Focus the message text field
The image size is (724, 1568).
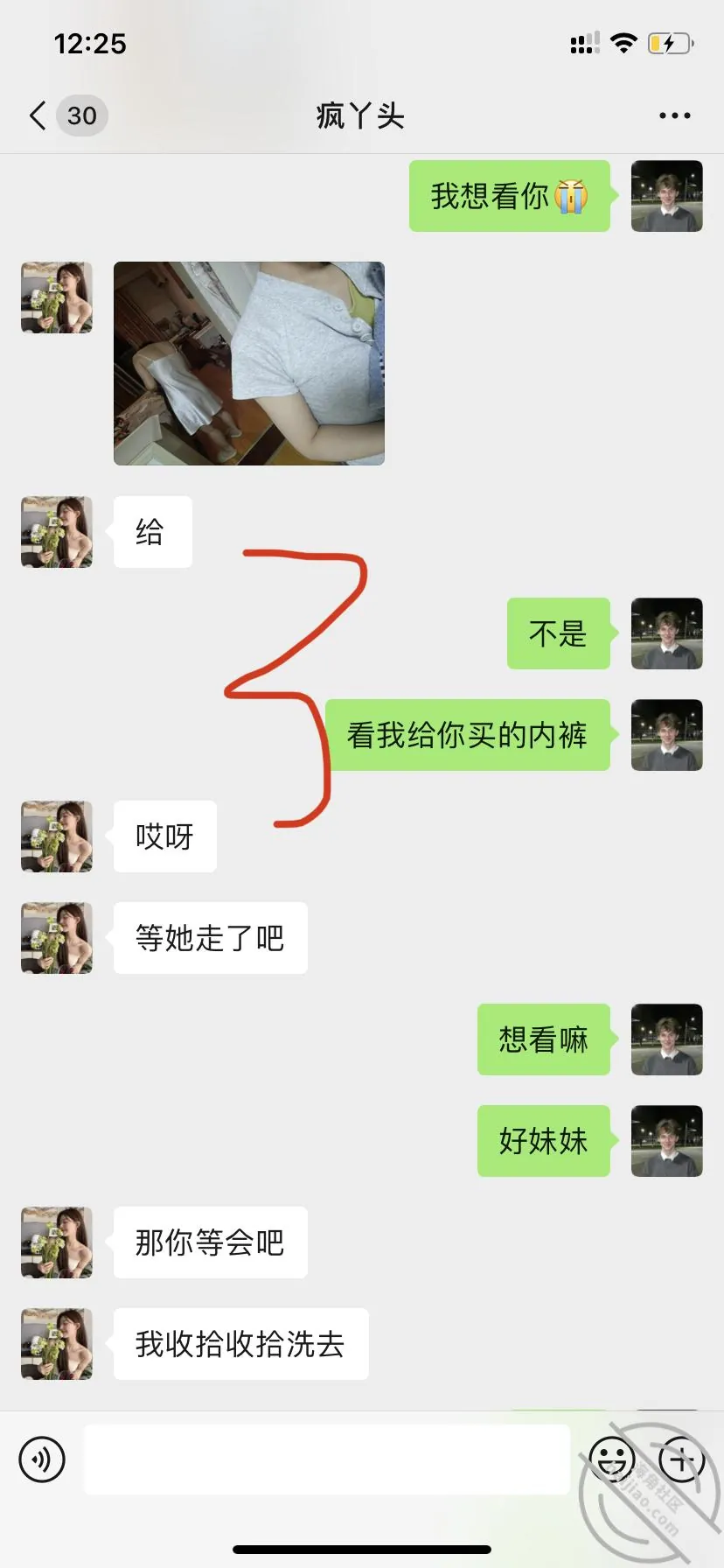pyautogui.click(x=327, y=1459)
